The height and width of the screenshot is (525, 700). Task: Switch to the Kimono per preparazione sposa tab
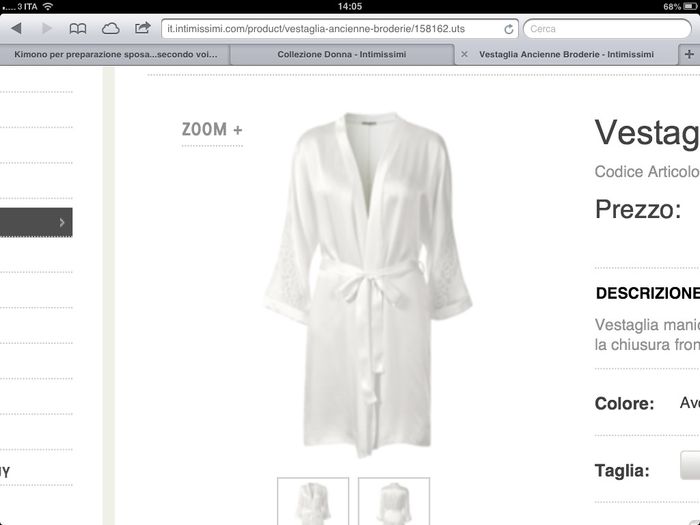(114, 55)
